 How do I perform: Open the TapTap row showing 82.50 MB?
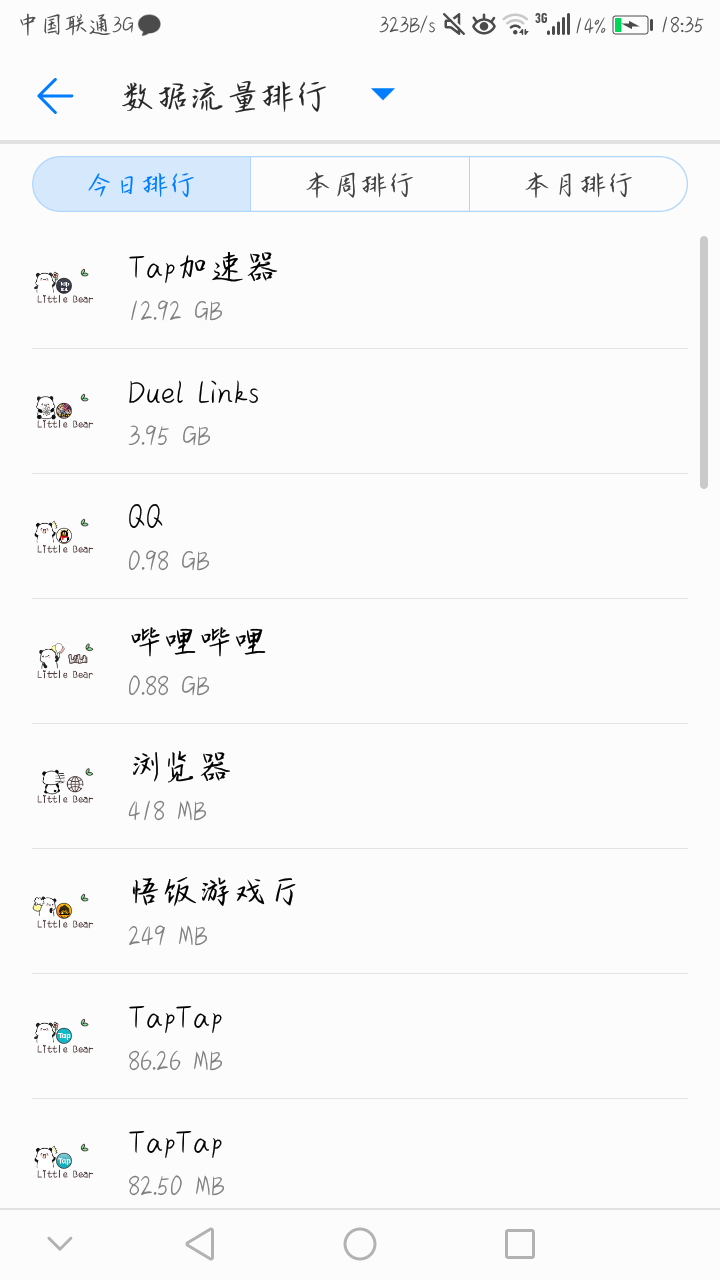point(360,1160)
